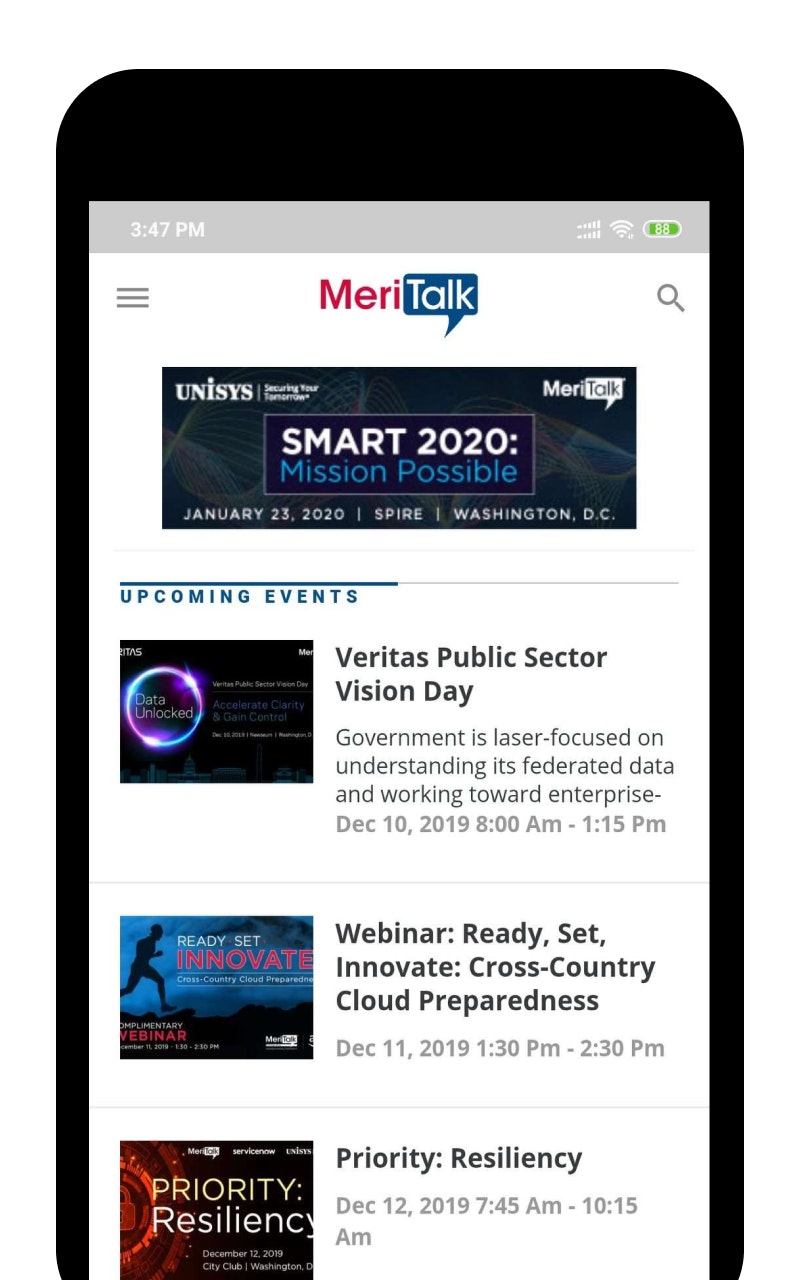Select the UPCOMING EVENTS section heading
Screen dimensions: 800x1280
[x=240, y=596]
